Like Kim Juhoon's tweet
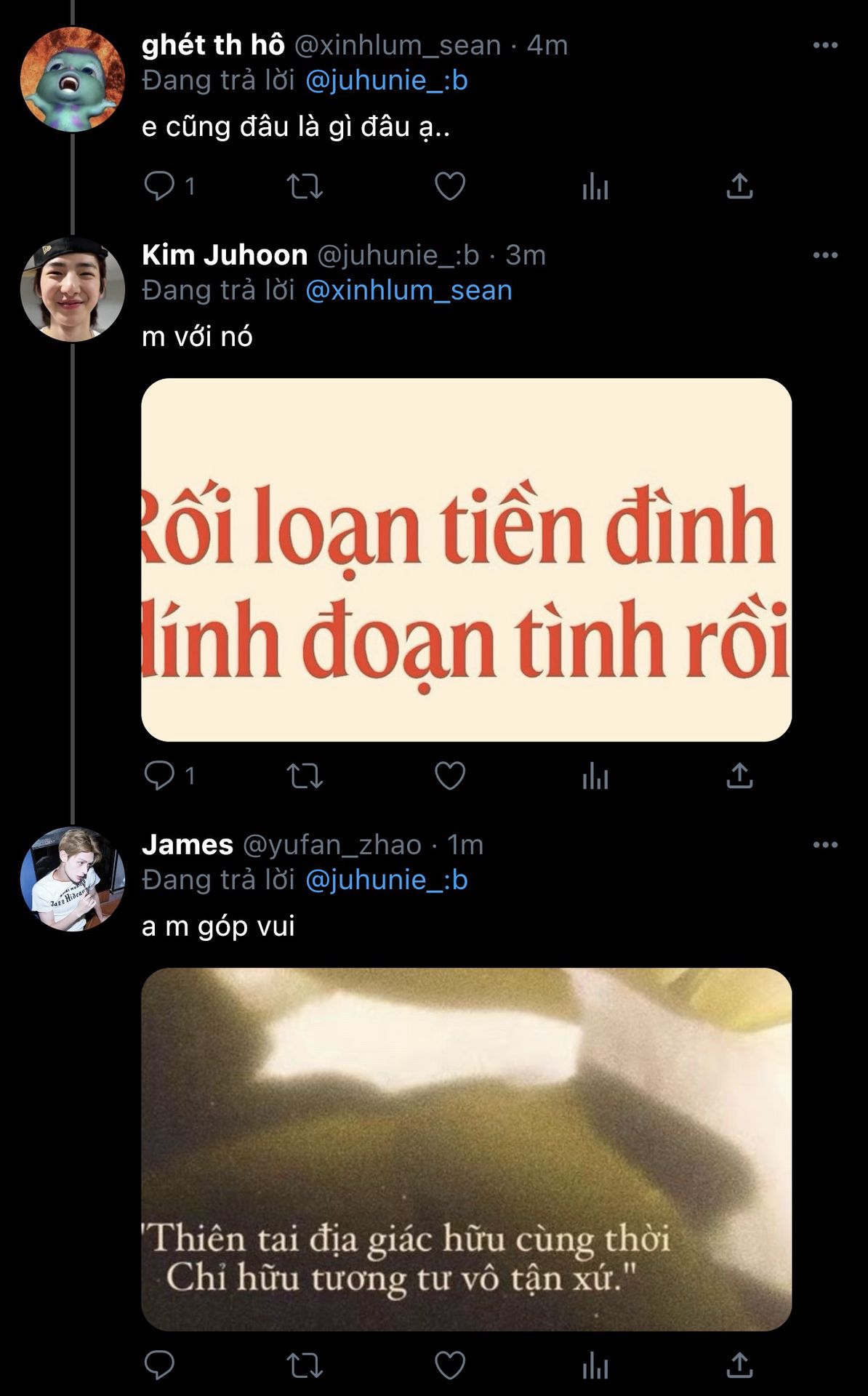868x1396 pixels. point(450,776)
